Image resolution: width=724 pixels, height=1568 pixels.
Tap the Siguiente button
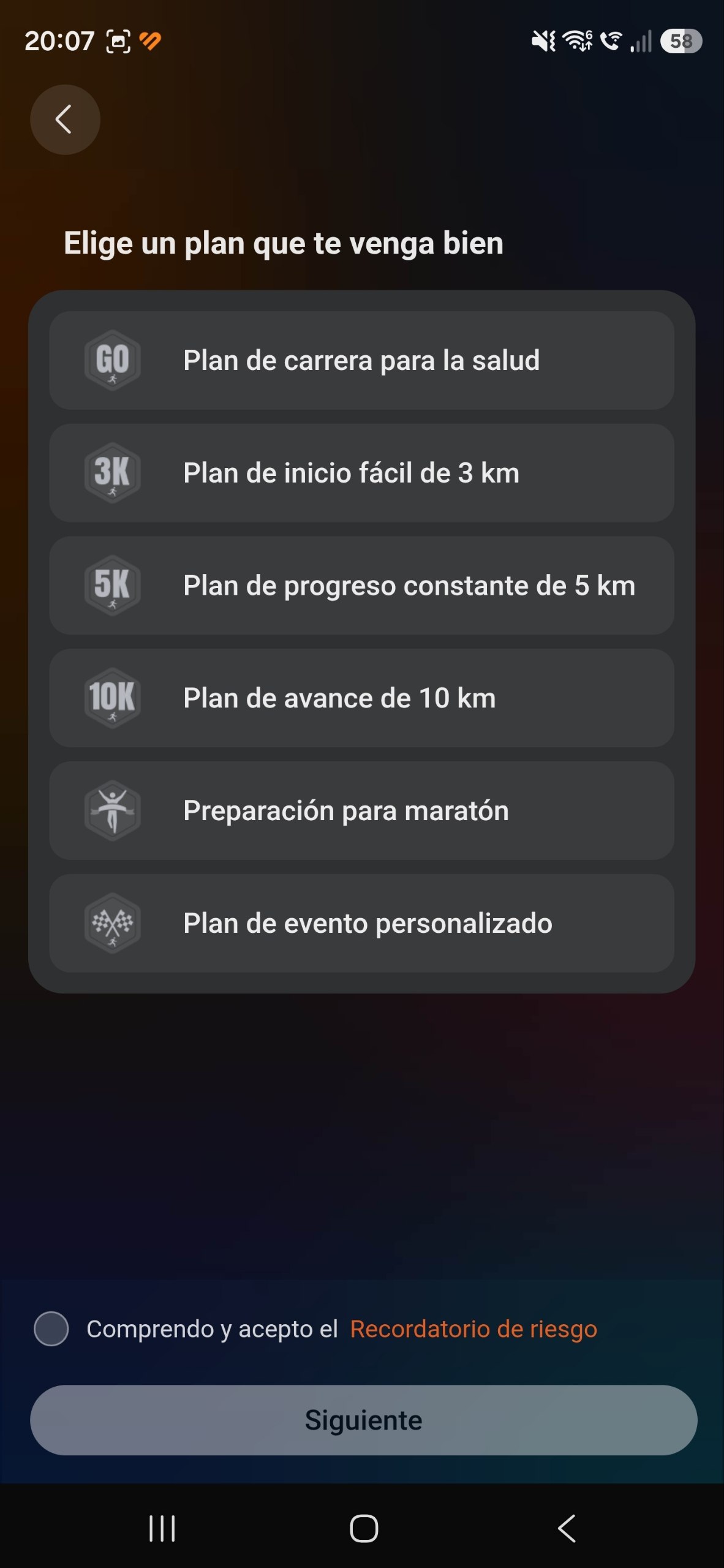[x=363, y=1420]
